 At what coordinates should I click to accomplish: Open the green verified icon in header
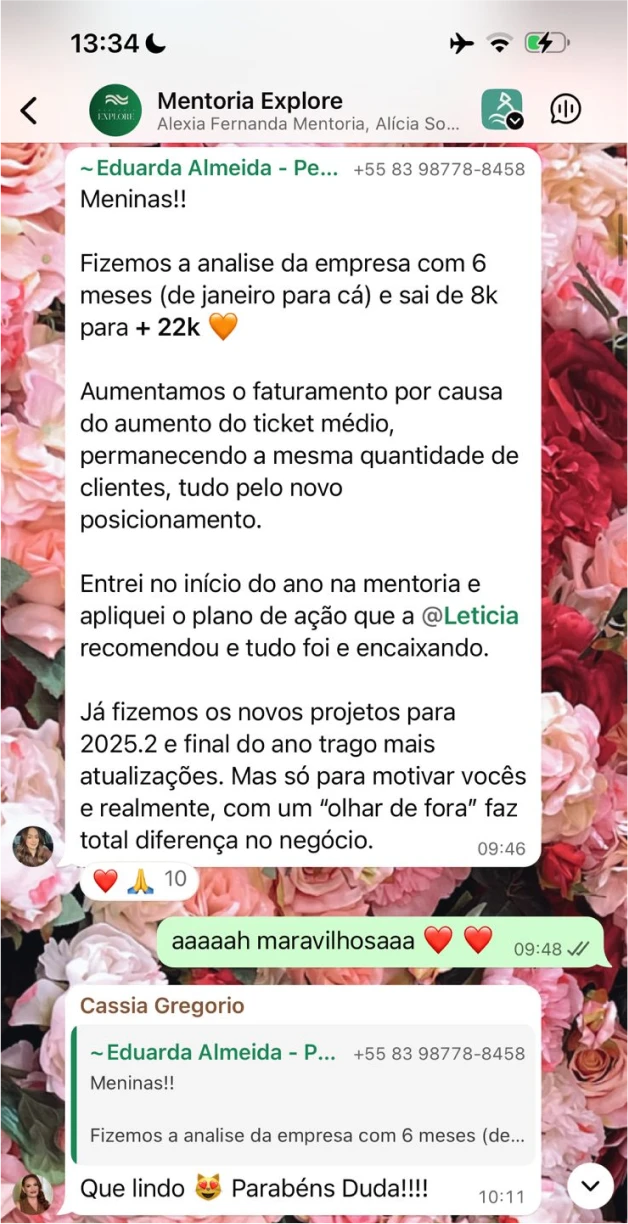(x=502, y=110)
